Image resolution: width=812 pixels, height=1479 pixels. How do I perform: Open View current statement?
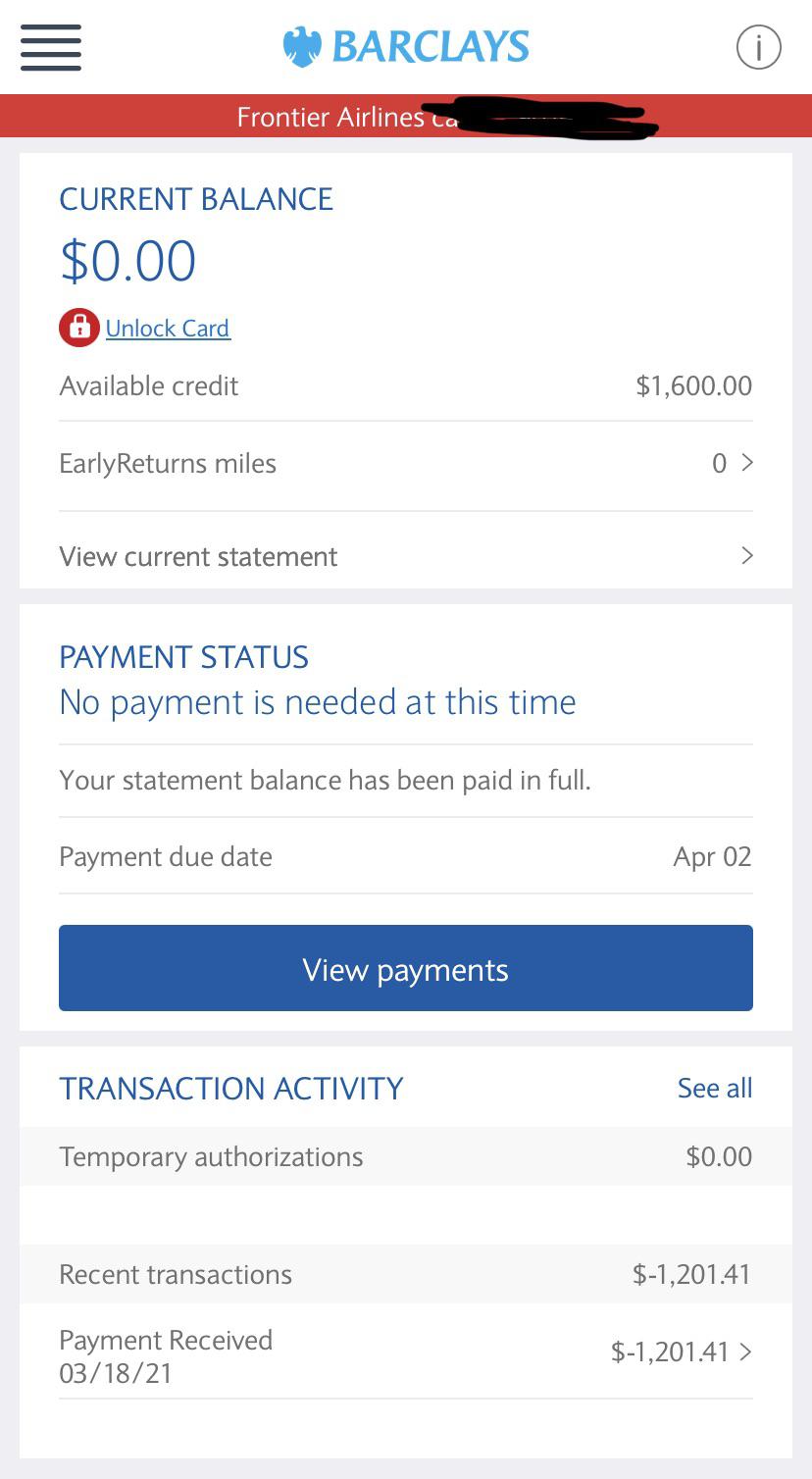[x=406, y=555]
